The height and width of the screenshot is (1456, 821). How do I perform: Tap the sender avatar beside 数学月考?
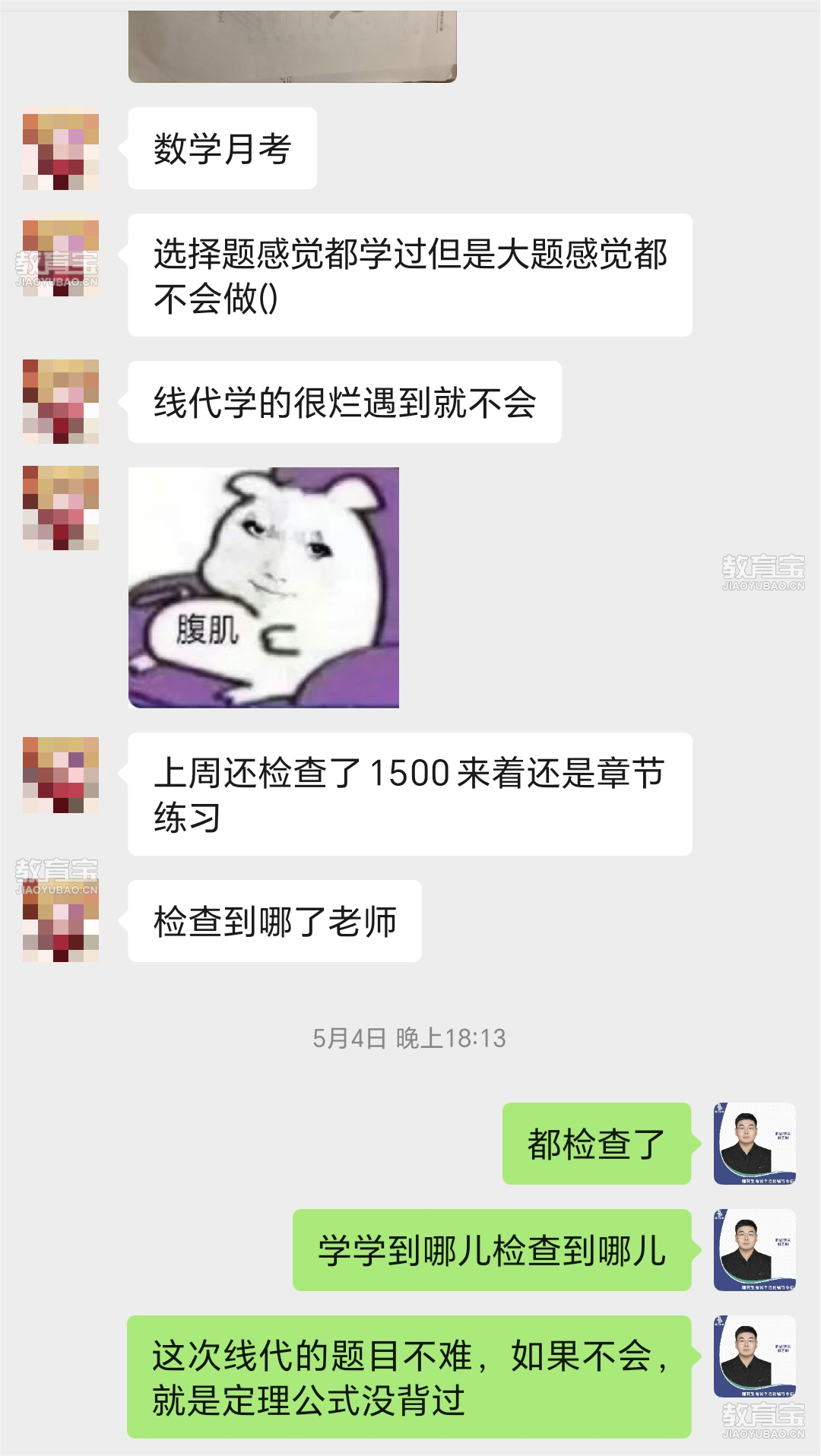61,149
